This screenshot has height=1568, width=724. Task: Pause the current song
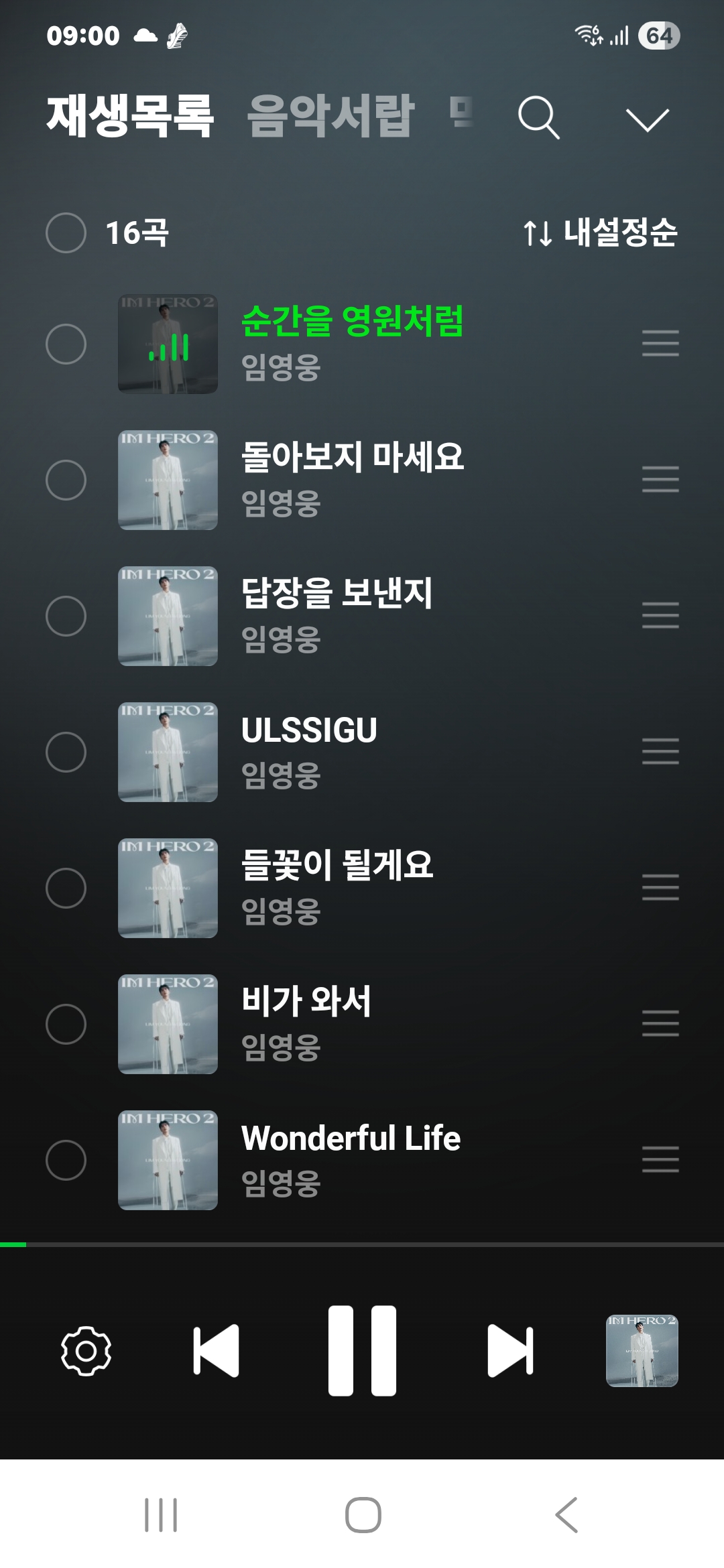point(362,1351)
